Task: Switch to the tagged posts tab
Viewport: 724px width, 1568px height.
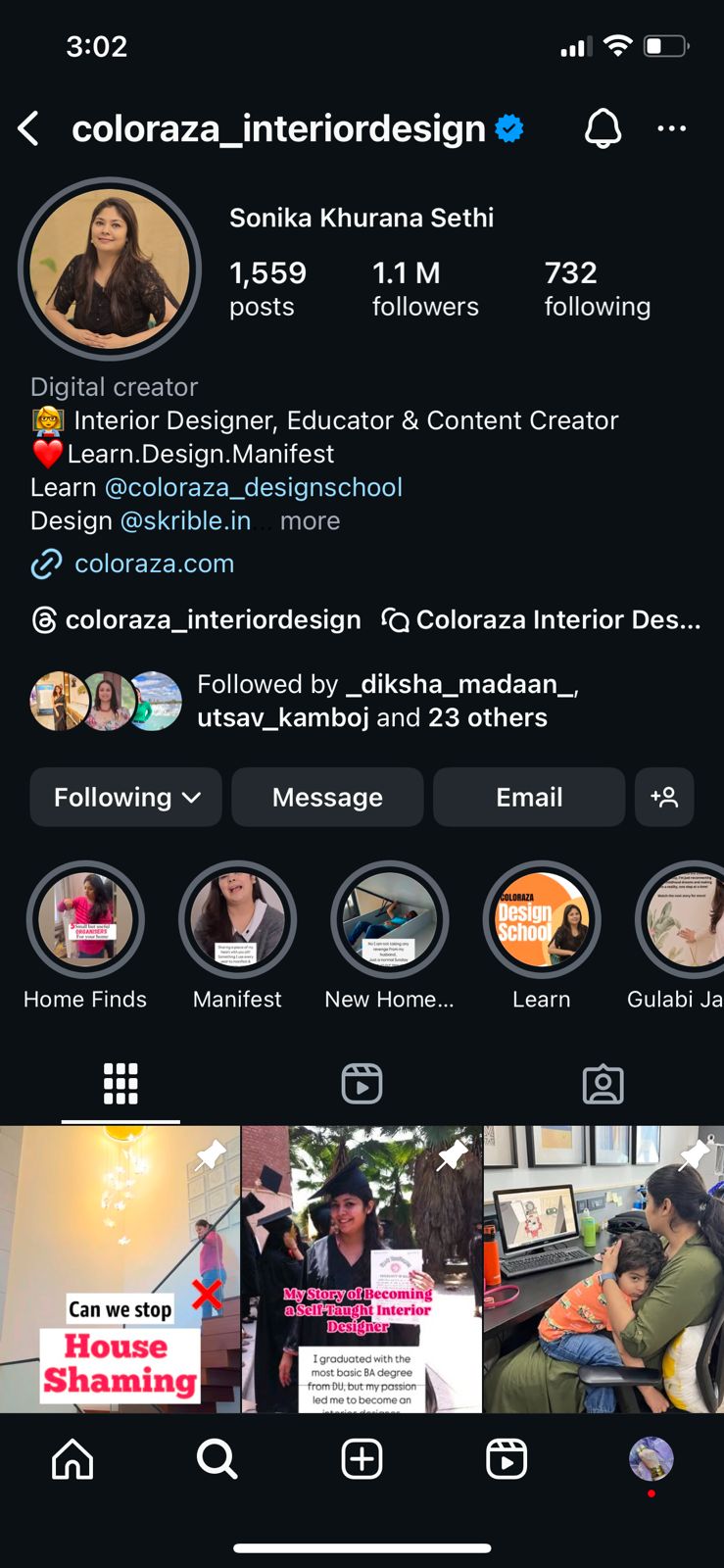Action: pyautogui.click(x=603, y=1084)
